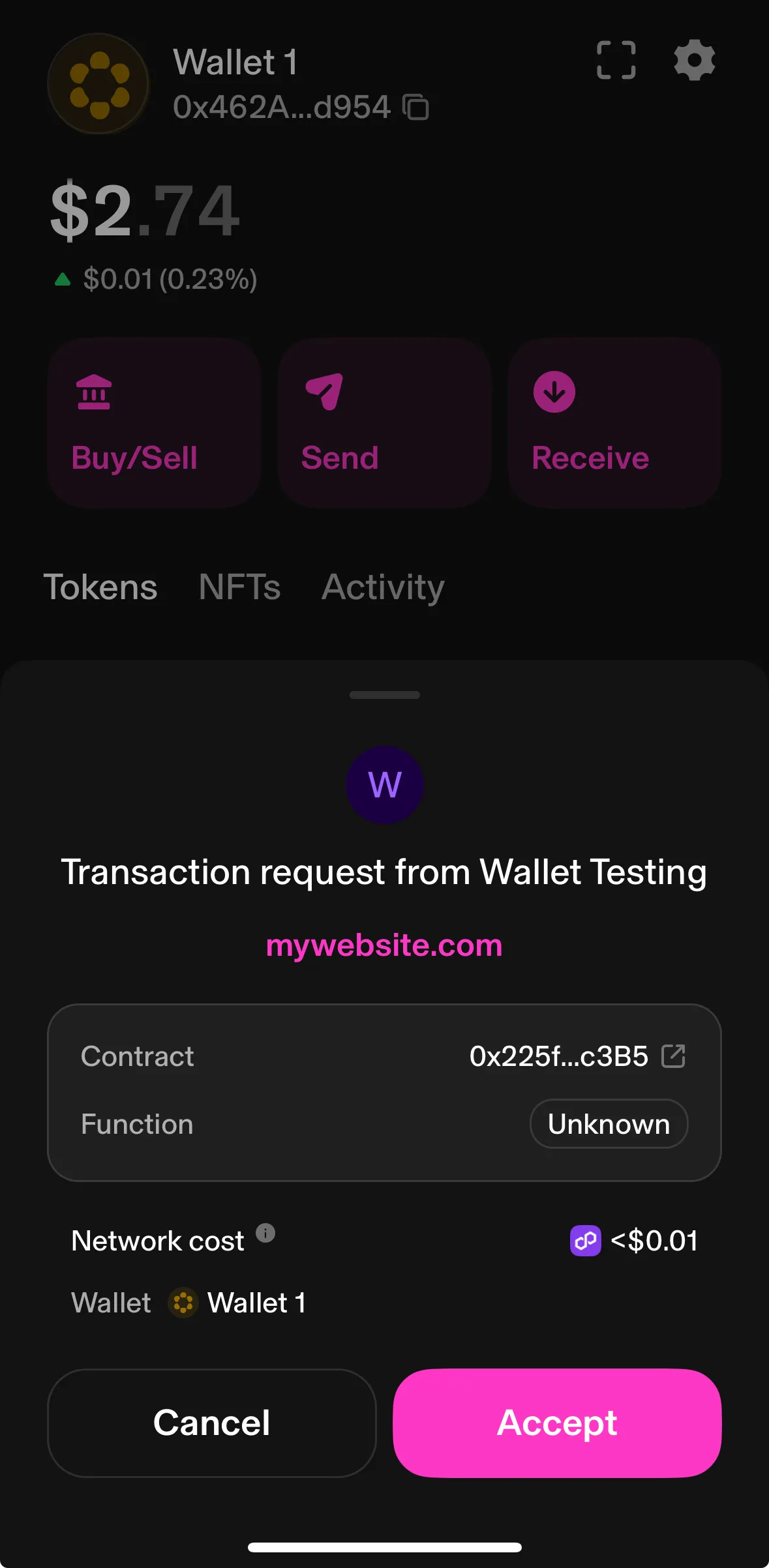769x1568 pixels.
Task: Tap the Send button
Action: [384, 422]
